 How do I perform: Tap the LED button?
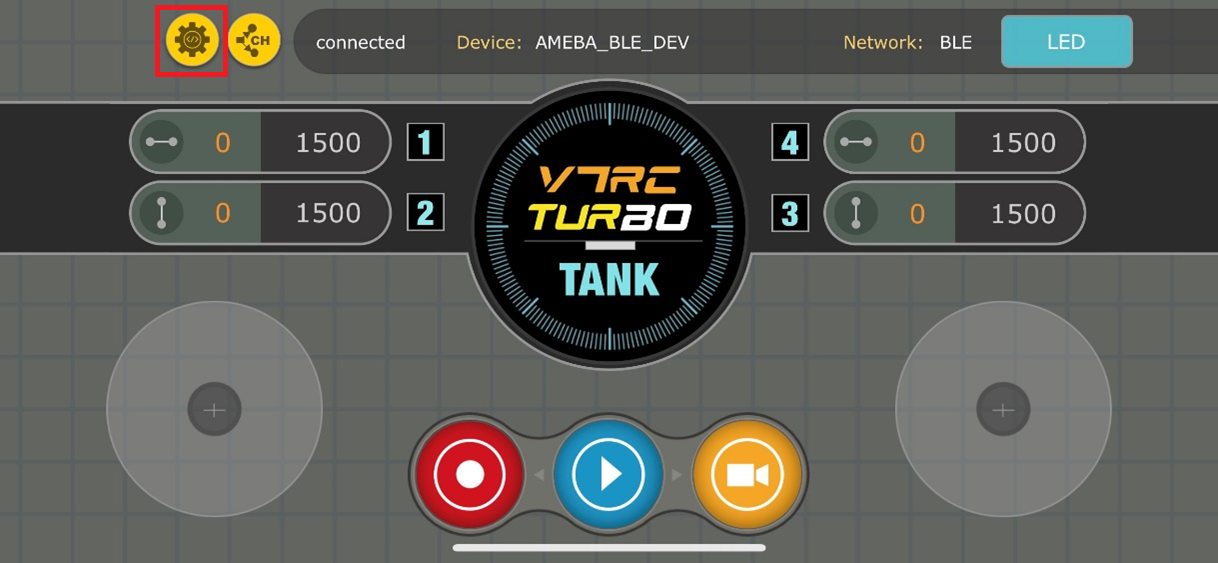[x=1066, y=42]
